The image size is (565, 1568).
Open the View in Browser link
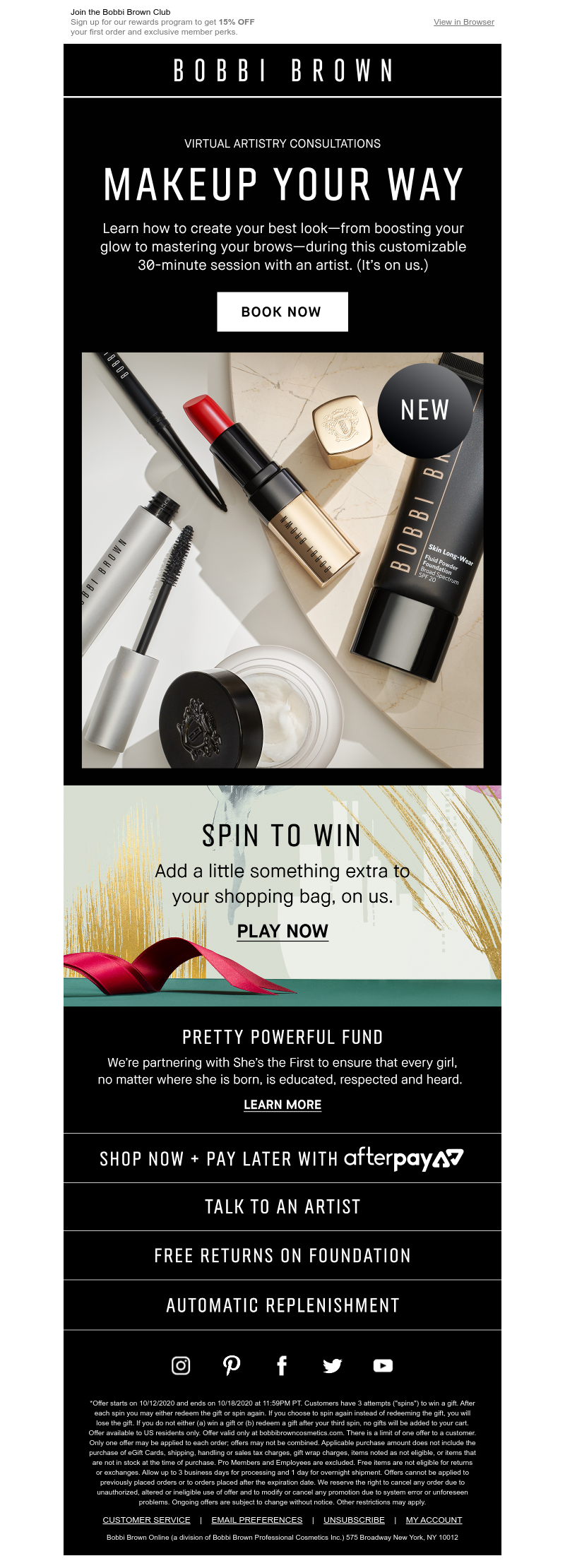pyautogui.click(x=463, y=22)
